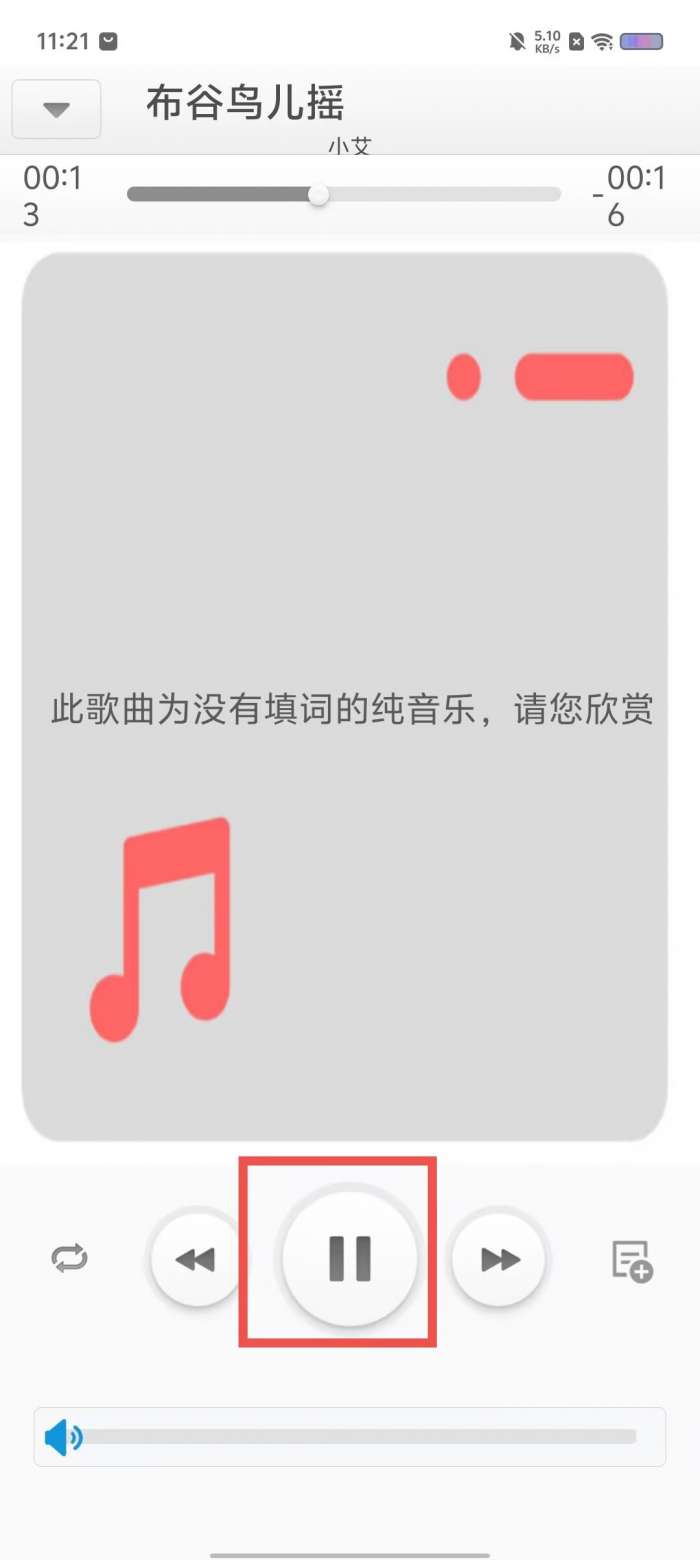Toggle the repeat mode icon
This screenshot has height=1560, width=700.
click(70, 1258)
